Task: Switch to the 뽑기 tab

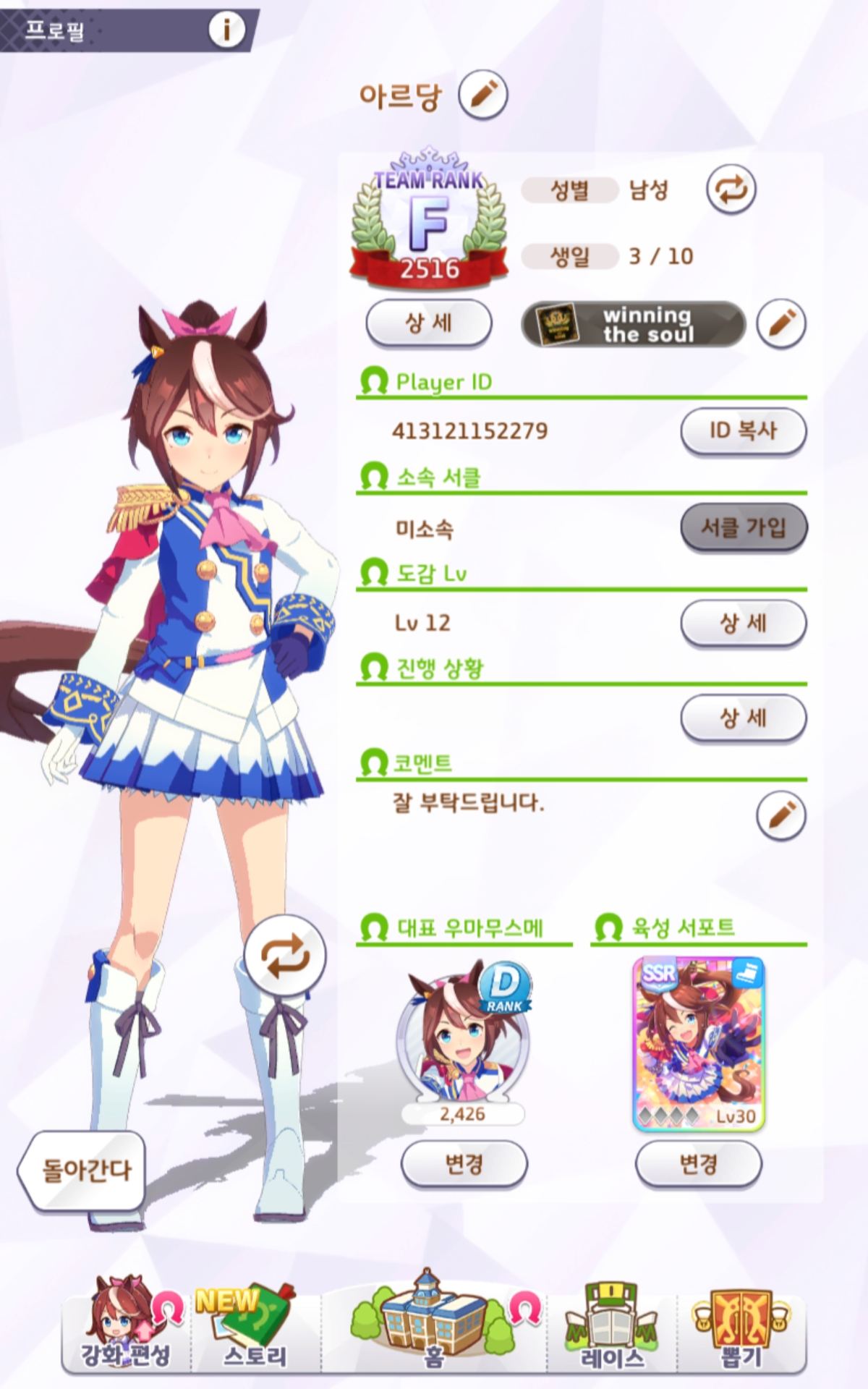Action: pyautogui.click(x=741, y=1331)
